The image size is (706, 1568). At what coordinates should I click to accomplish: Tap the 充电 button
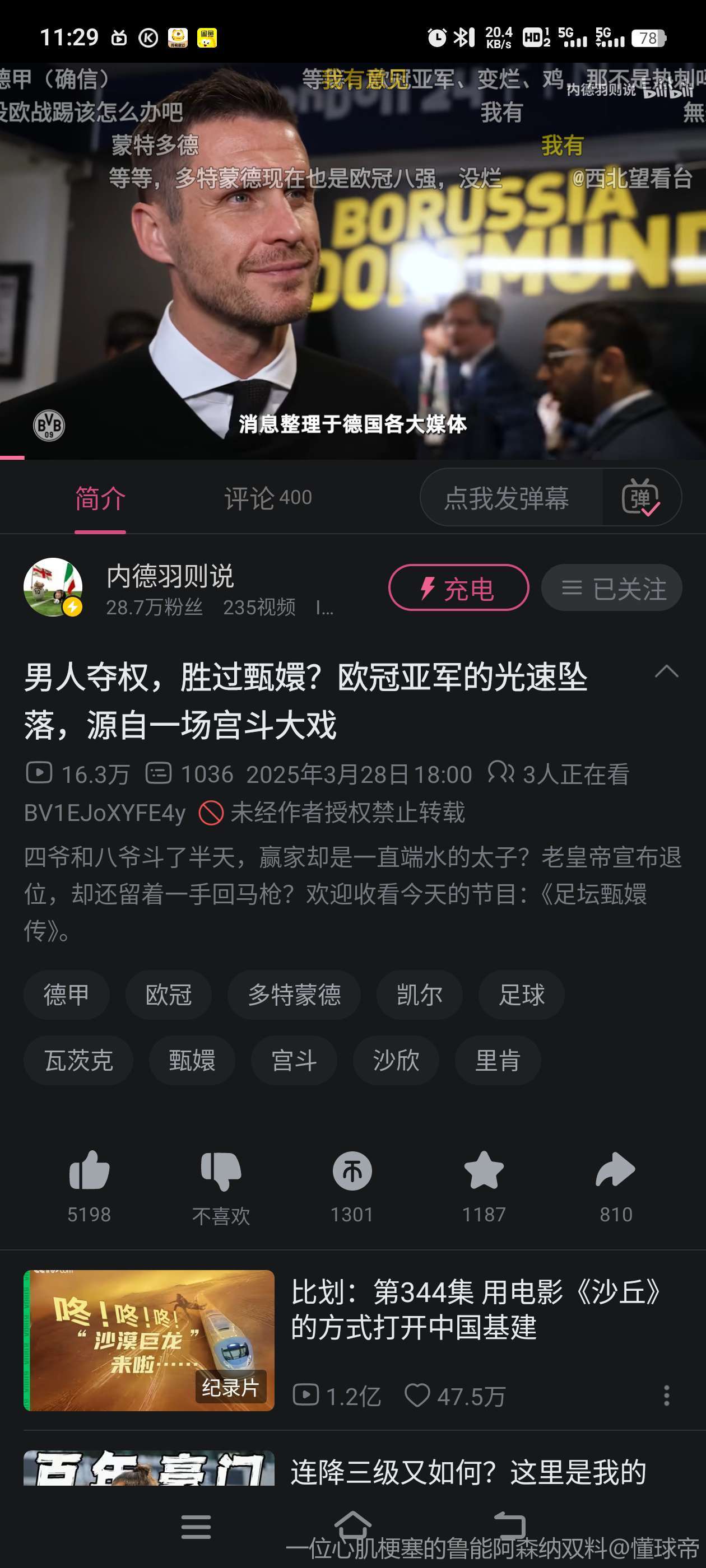pyautogui.click(x=458, y=588)
